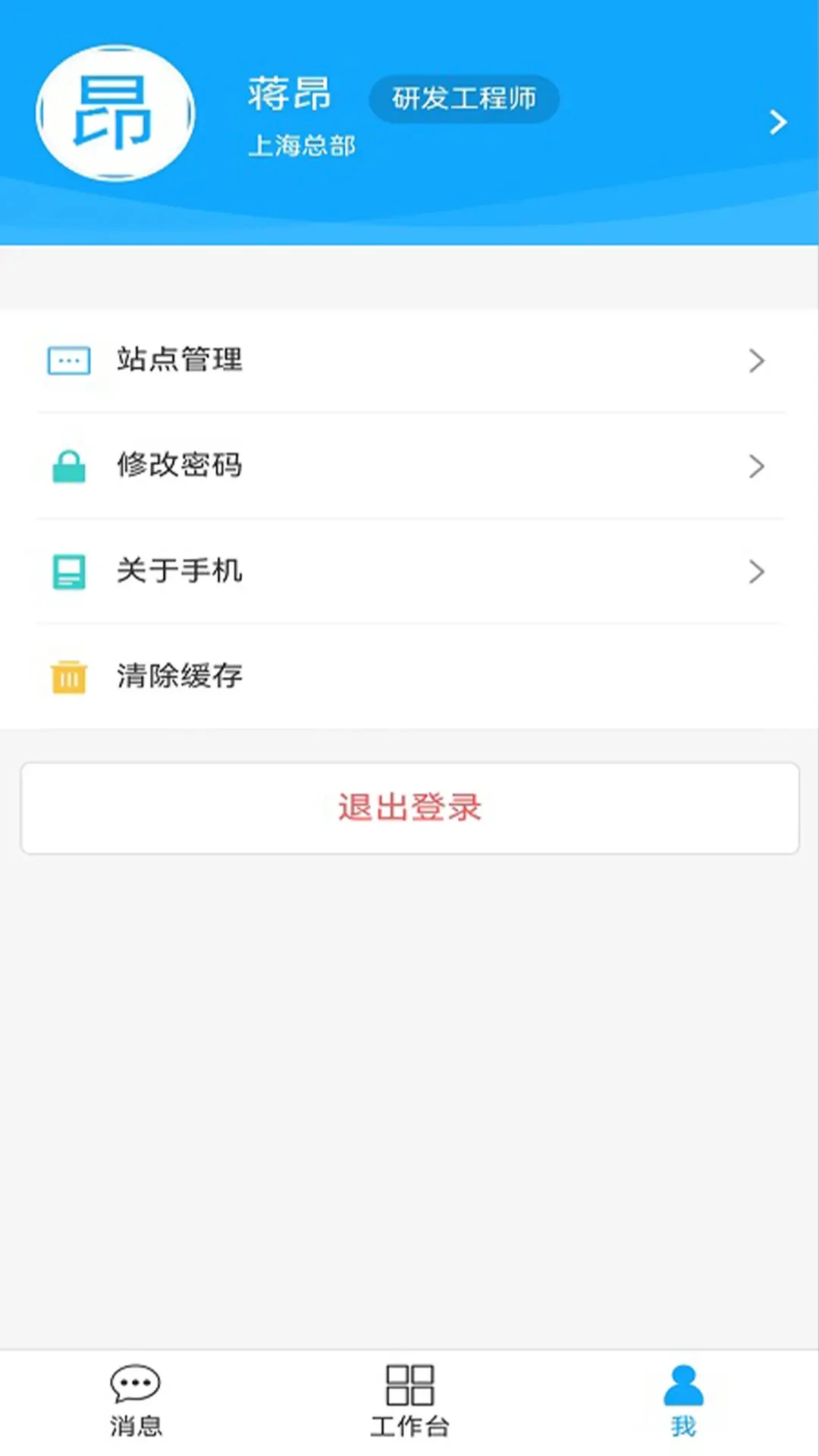819x1456 pixels.
Task: Click the document icon next to 关于手机
Action: 67,572
